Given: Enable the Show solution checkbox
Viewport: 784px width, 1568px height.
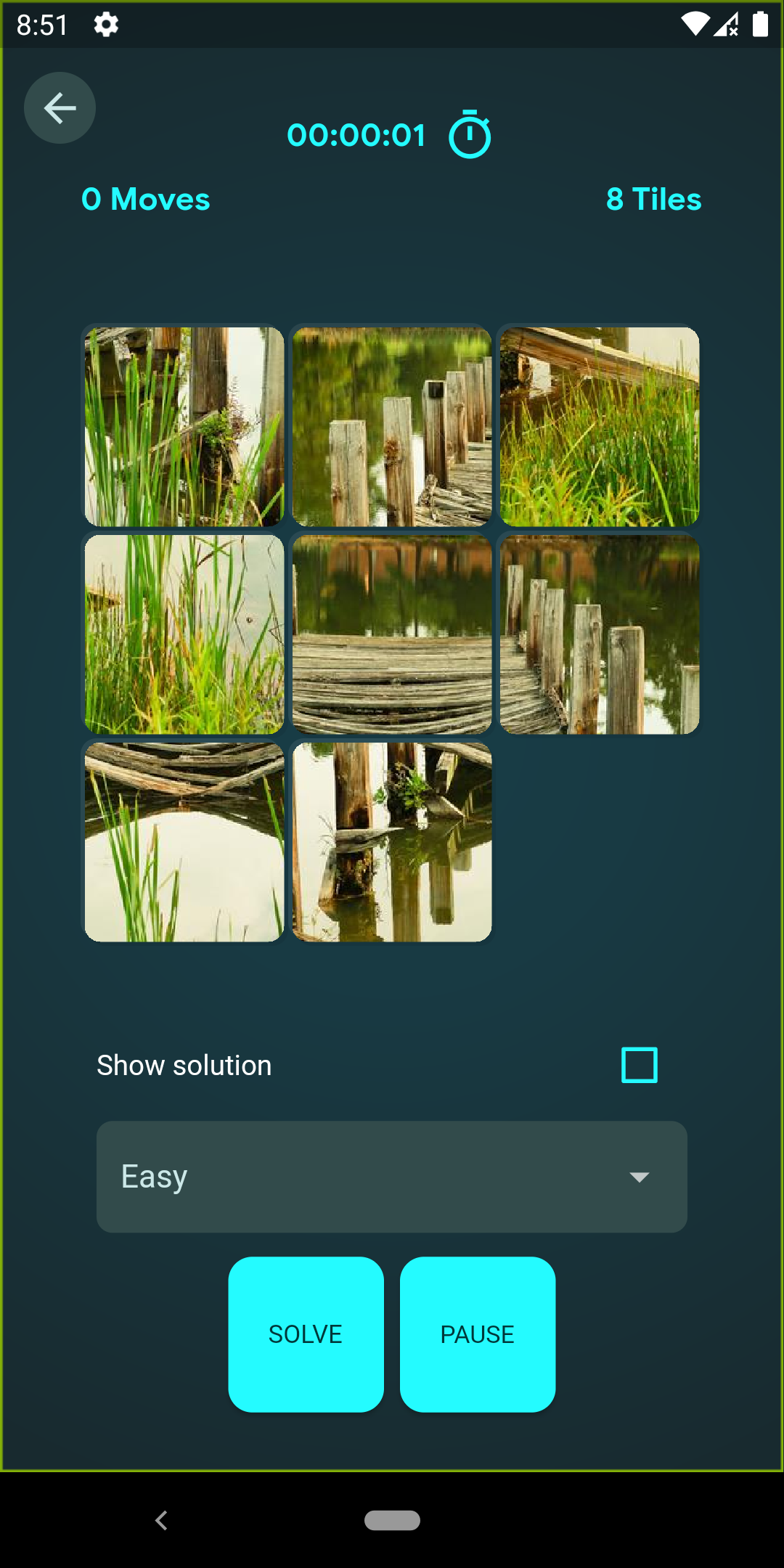Looking at the screenshot, I should pyautogui.click(x=640, y=1065).
